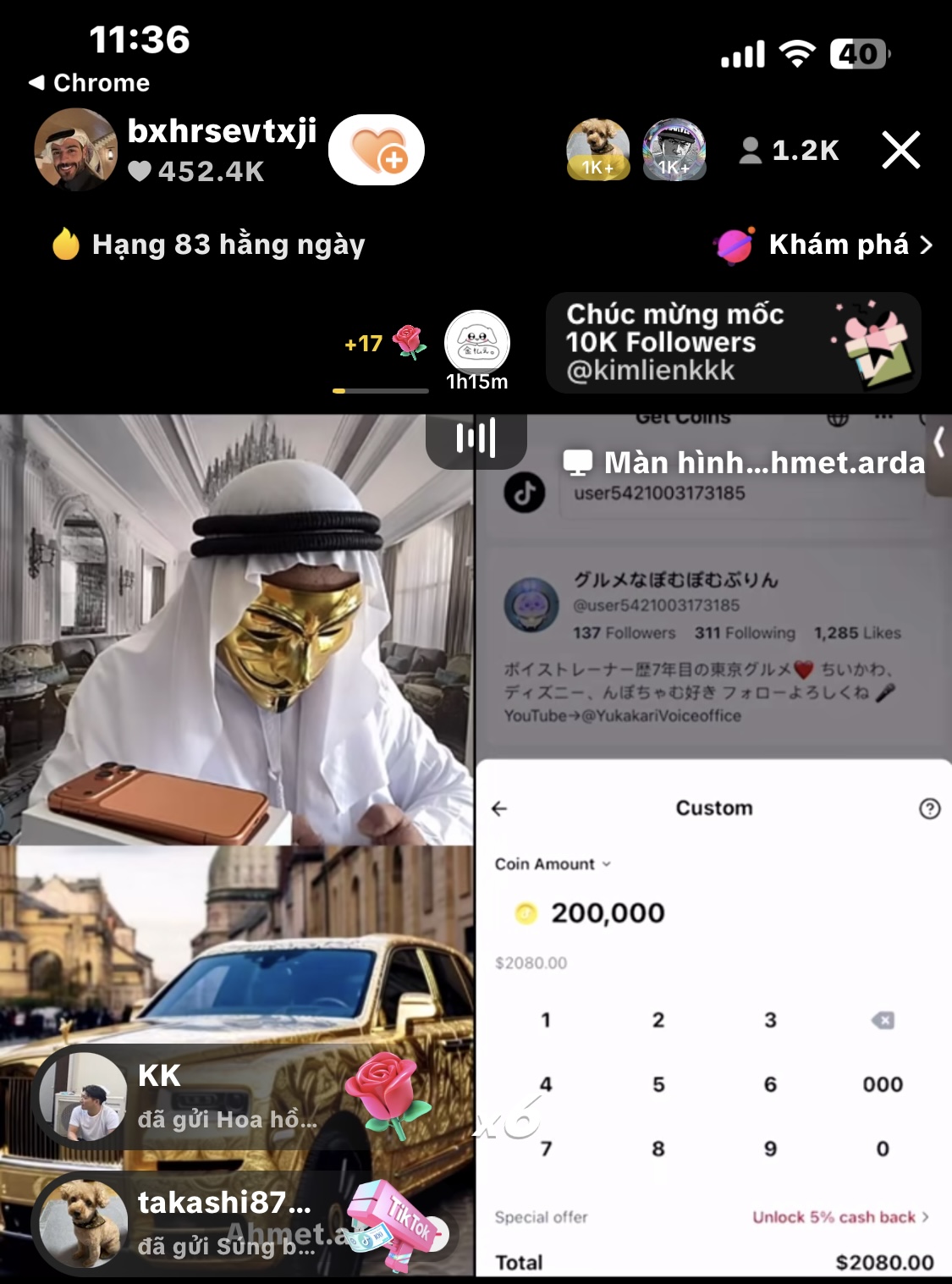952x1284 pixels.
Task: Open the 10K Followers celebration banner
Action: pos(733,343)
